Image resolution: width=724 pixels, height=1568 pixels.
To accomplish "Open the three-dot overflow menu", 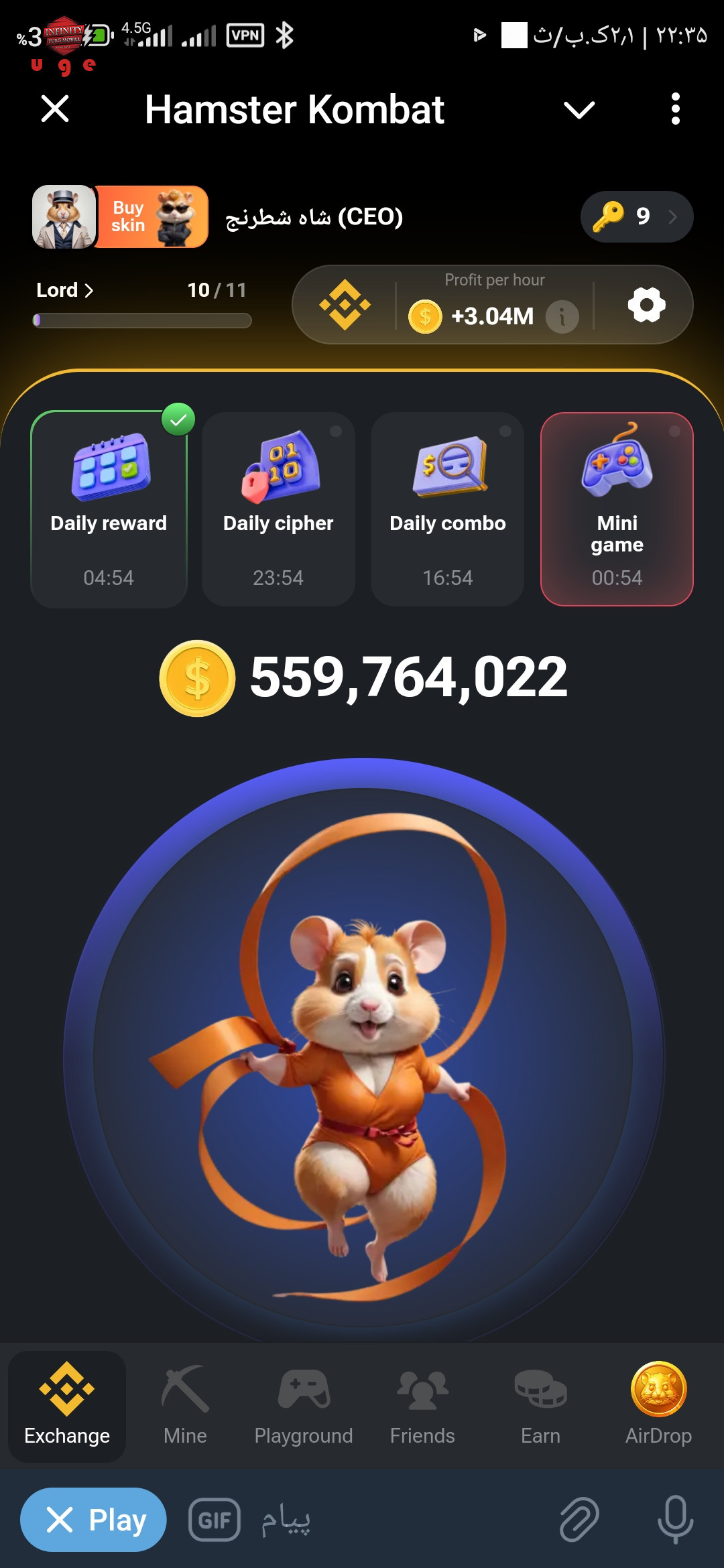I will (675, 109).
